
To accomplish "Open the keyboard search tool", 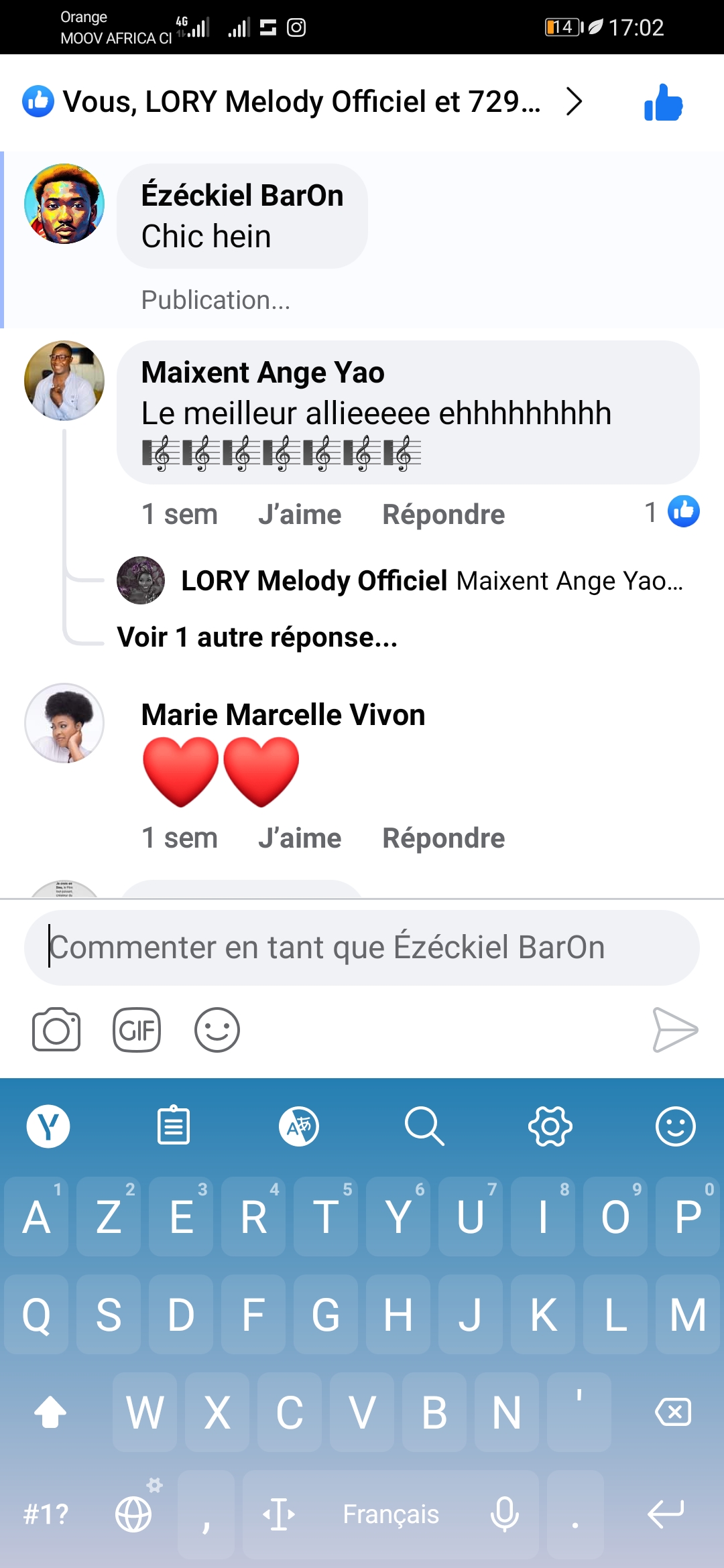I will (424, 1126).
